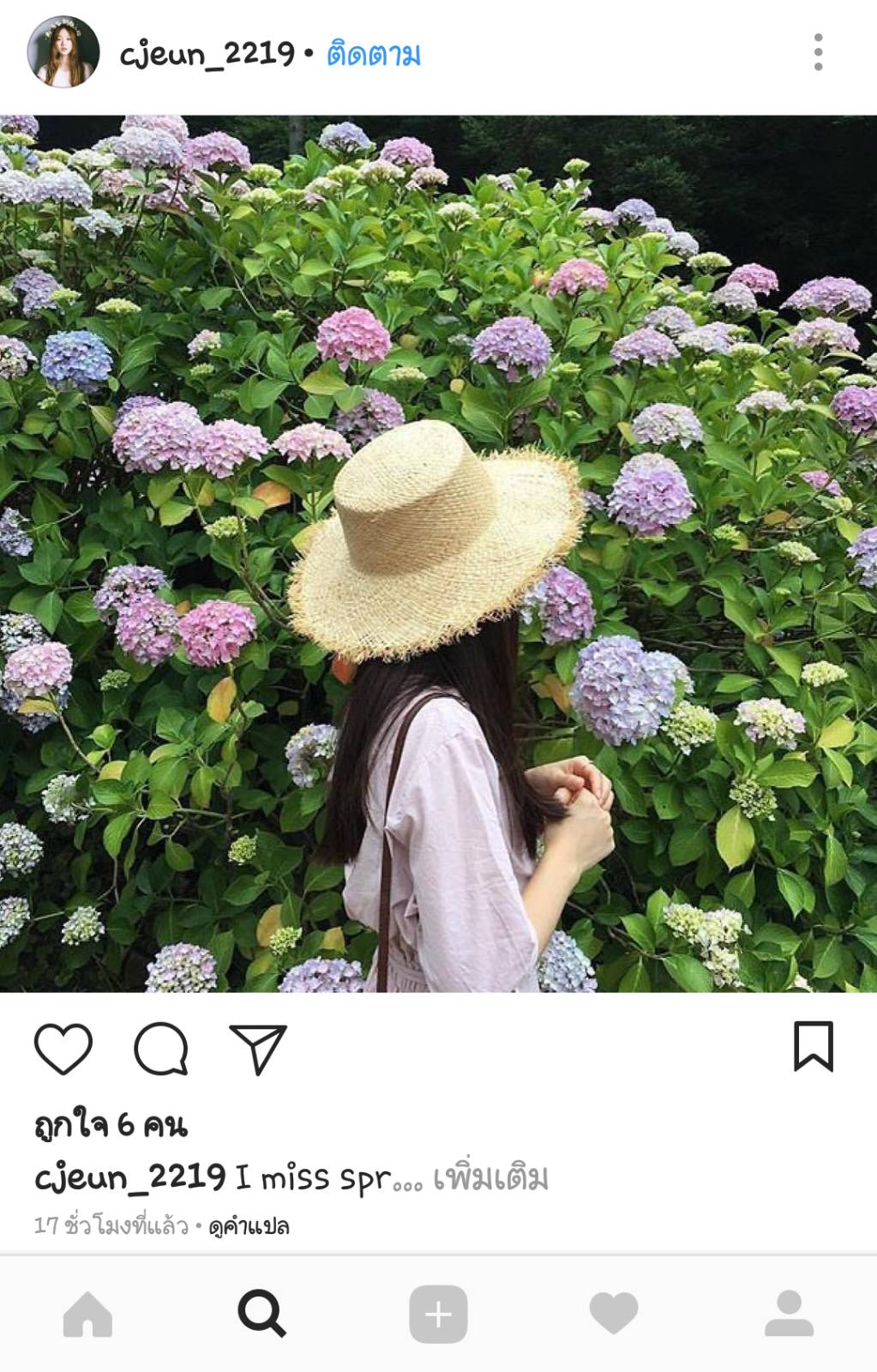Tap ดูคำแปล to see translation
Screen dimensions: 877x1372
[x=249, y=1226]
